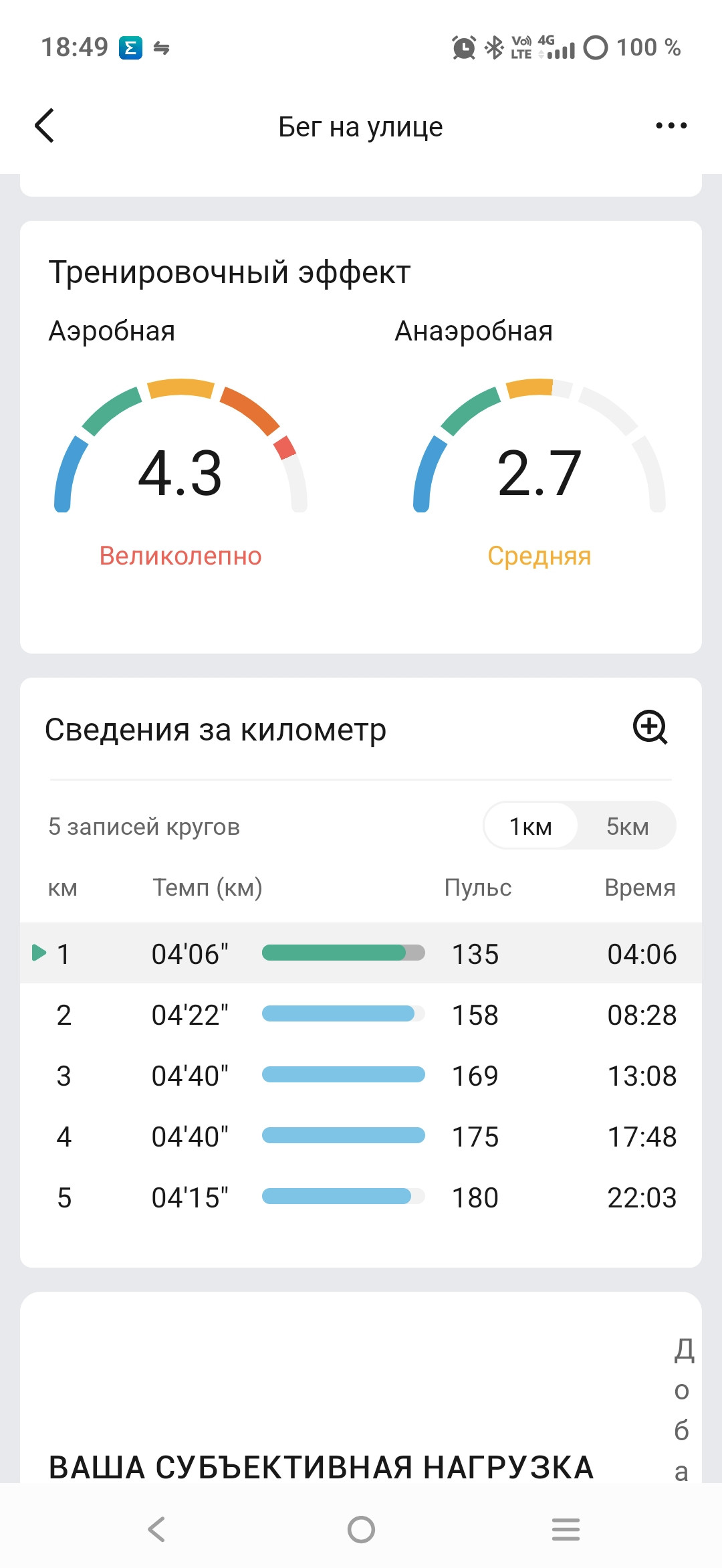Select lap 5 row with pace 04'15"
Viewport: 722px width, 1568px height.
361,1197
